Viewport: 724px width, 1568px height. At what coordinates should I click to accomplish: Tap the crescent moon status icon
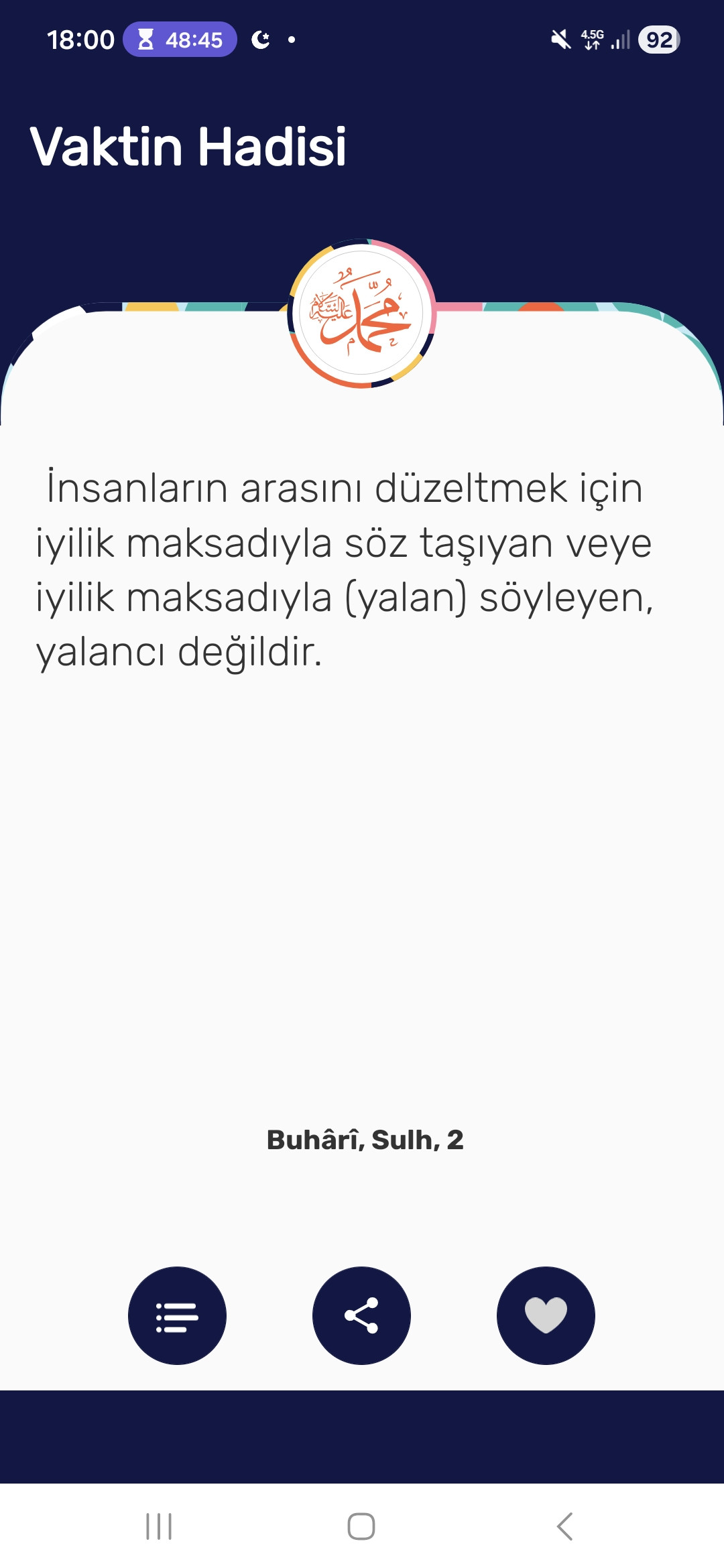(261, 40)
